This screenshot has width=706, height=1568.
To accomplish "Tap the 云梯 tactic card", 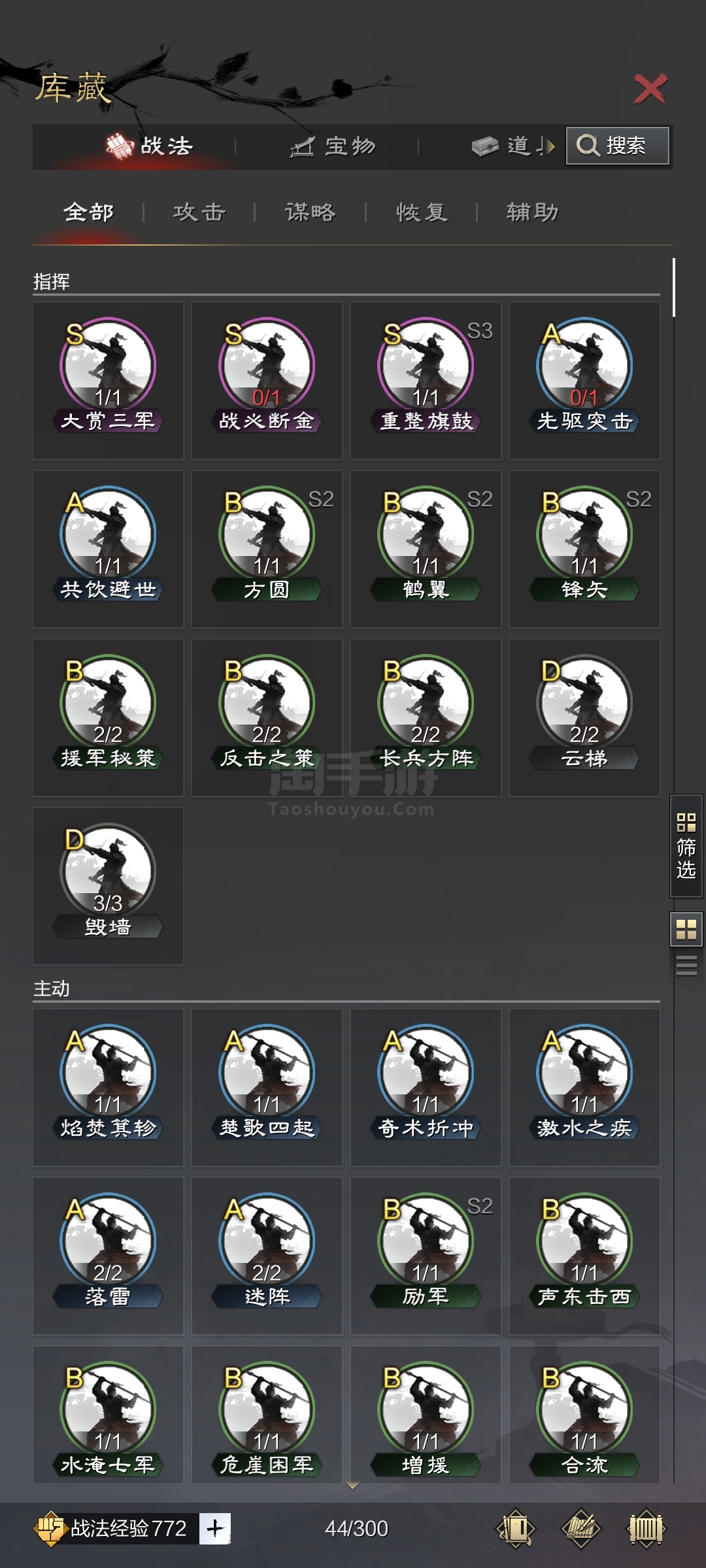I will pos(584,717).
